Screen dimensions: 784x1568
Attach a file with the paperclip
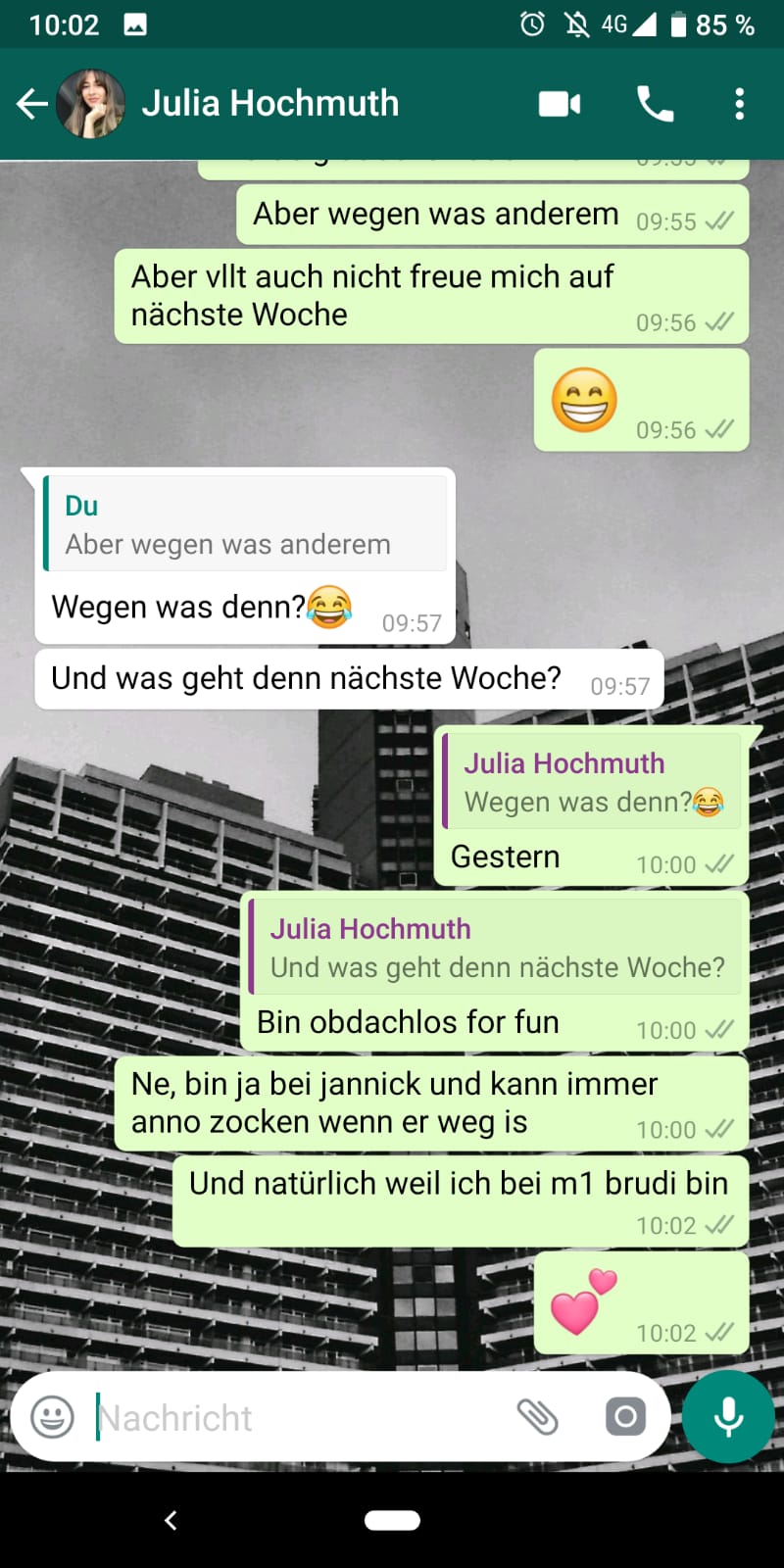(x=537, y=1417)
